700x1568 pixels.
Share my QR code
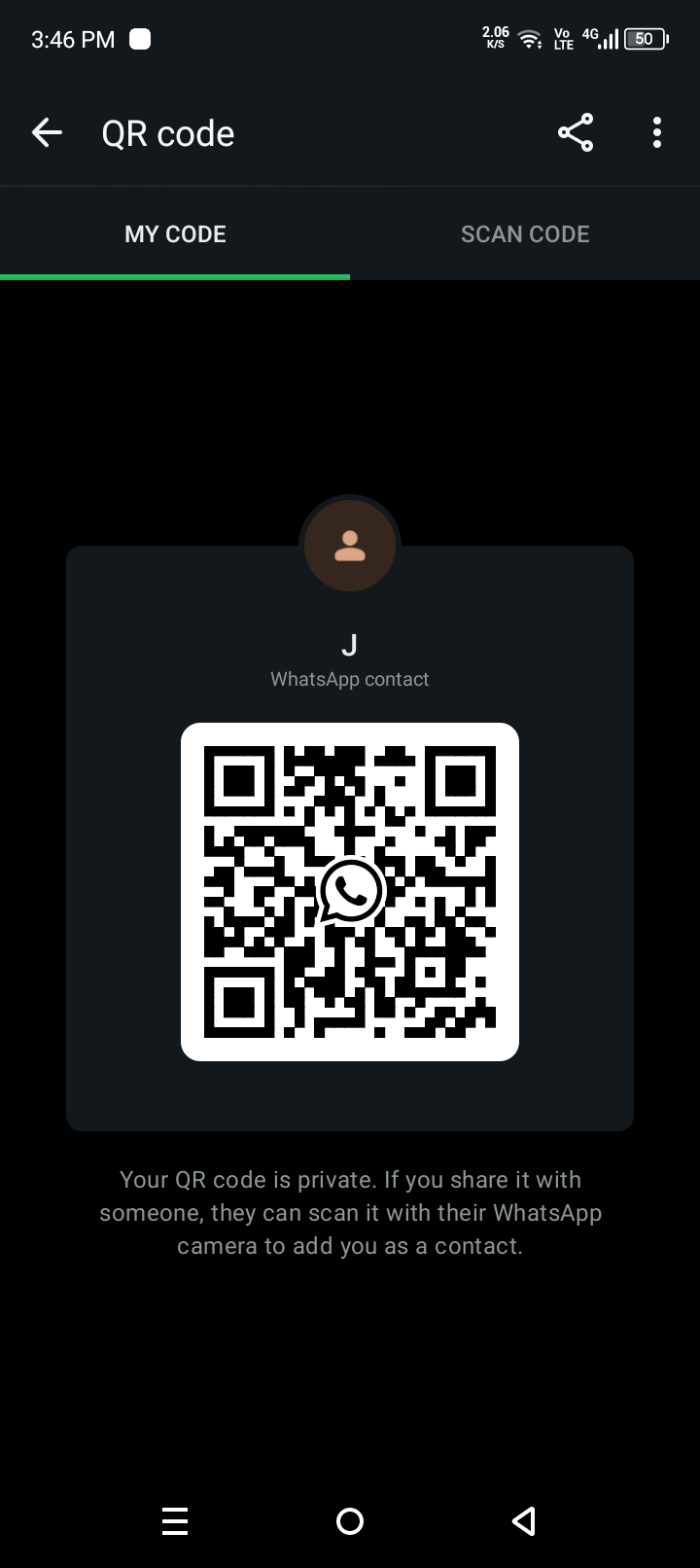(576, 133)
